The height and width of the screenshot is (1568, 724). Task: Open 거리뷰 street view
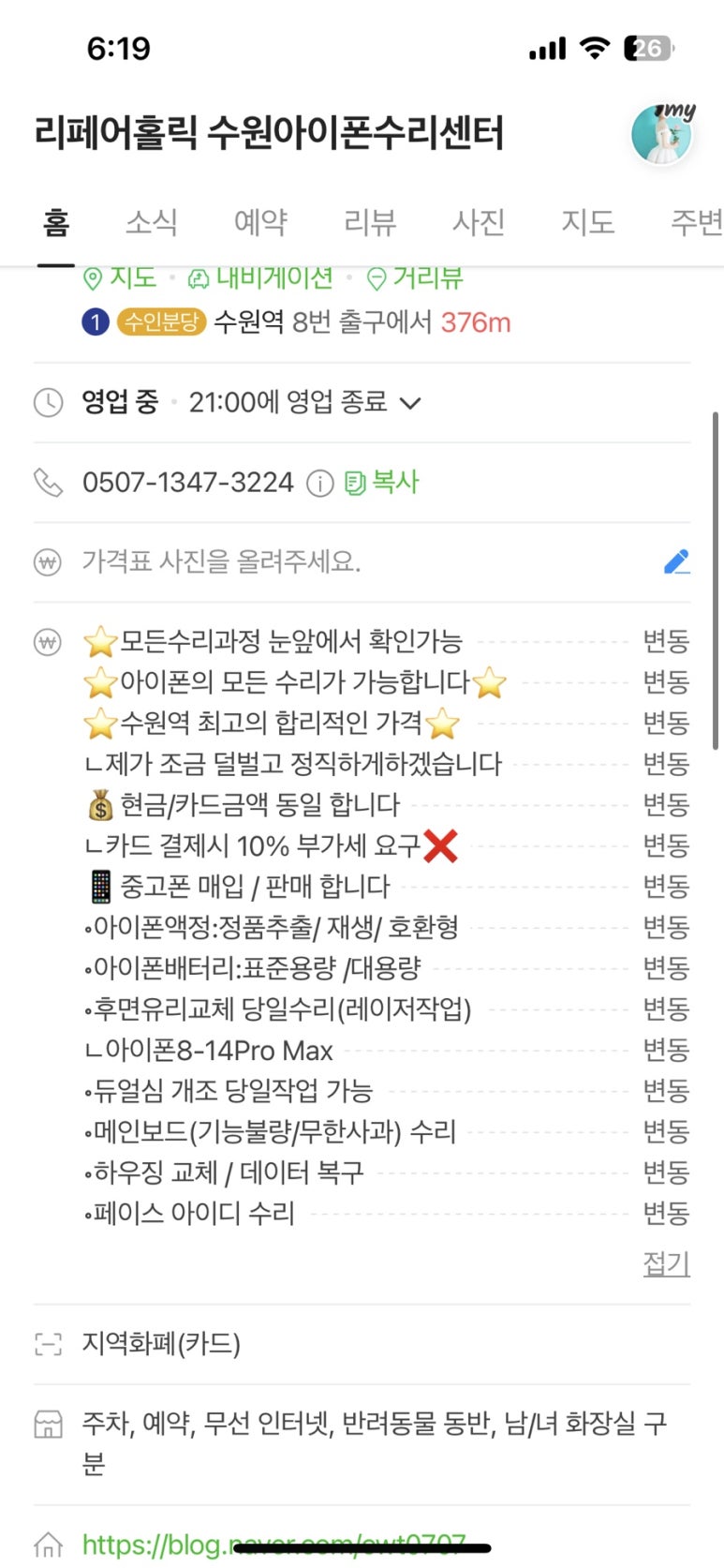tap(414, 277)
